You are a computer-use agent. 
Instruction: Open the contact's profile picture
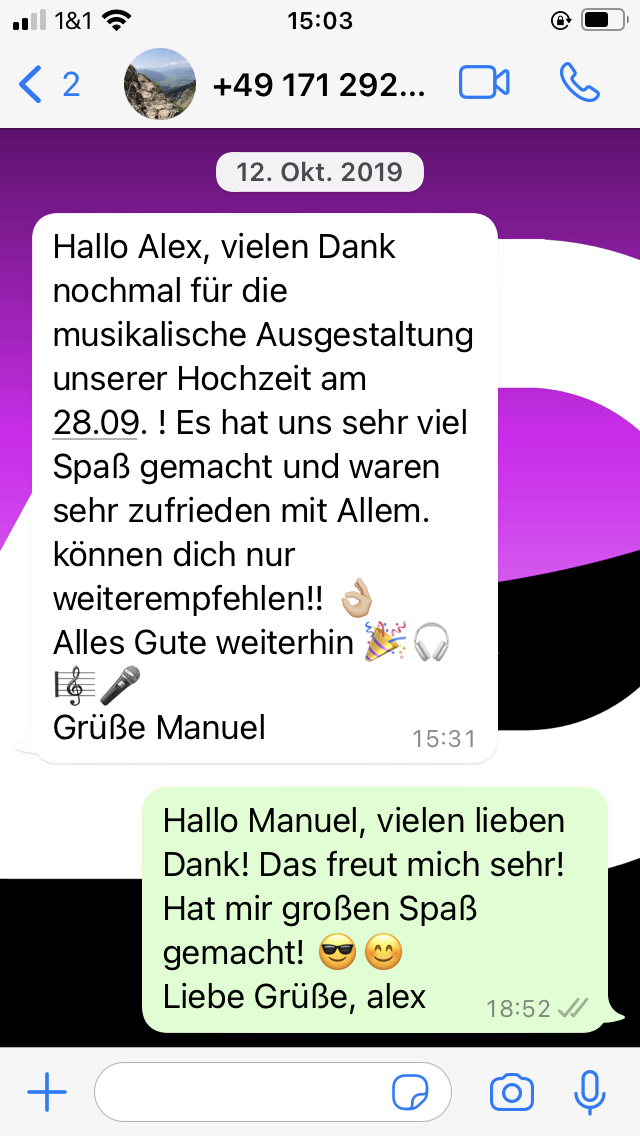point(160,84)
